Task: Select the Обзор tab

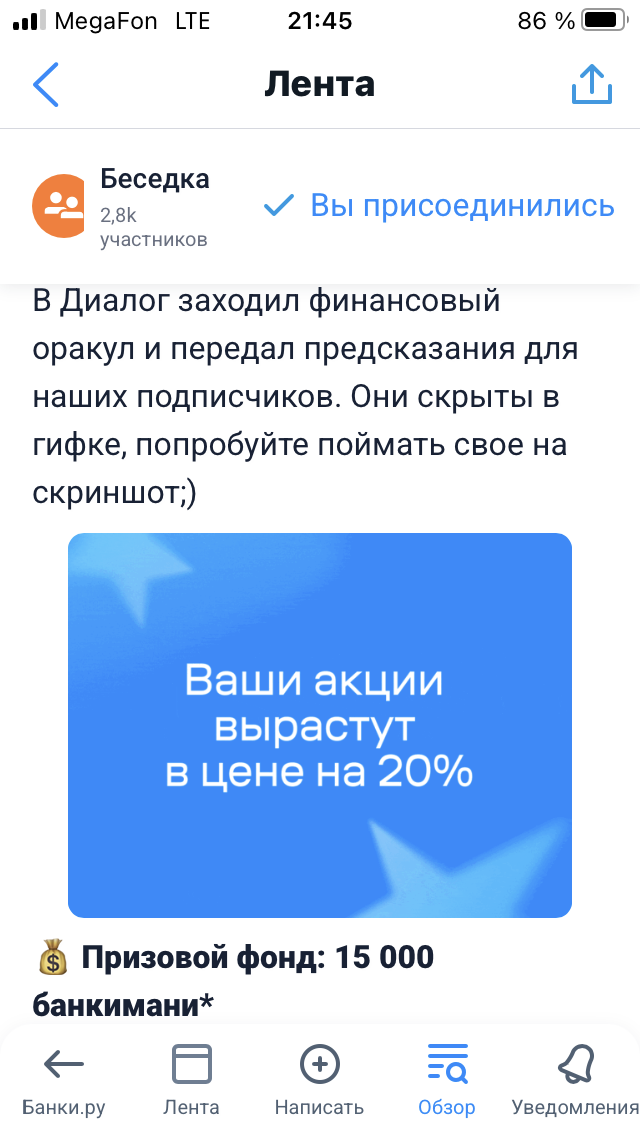Action: point(447,1079)
